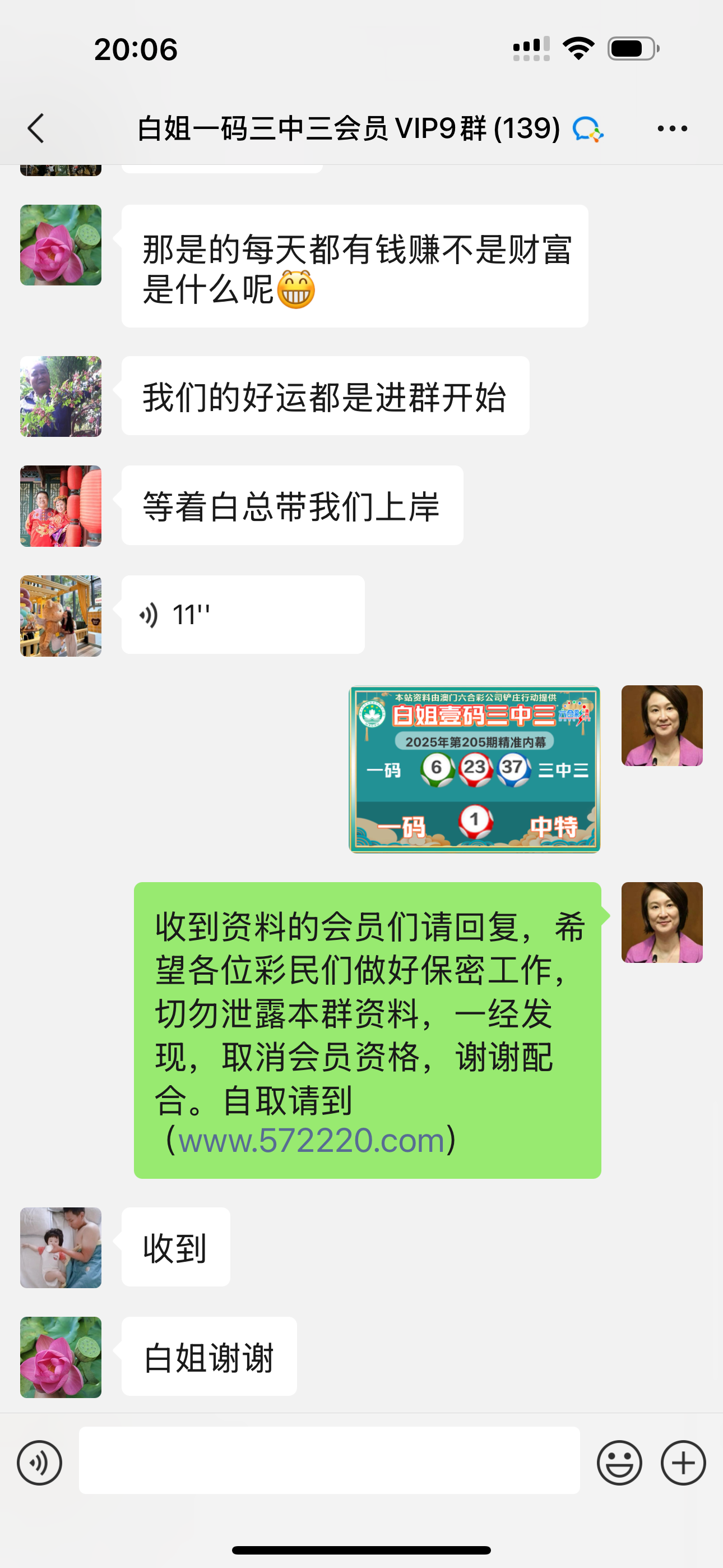Open the group chat's more options menu
This screenshot has width=723, height=1568.
(672, 128)
